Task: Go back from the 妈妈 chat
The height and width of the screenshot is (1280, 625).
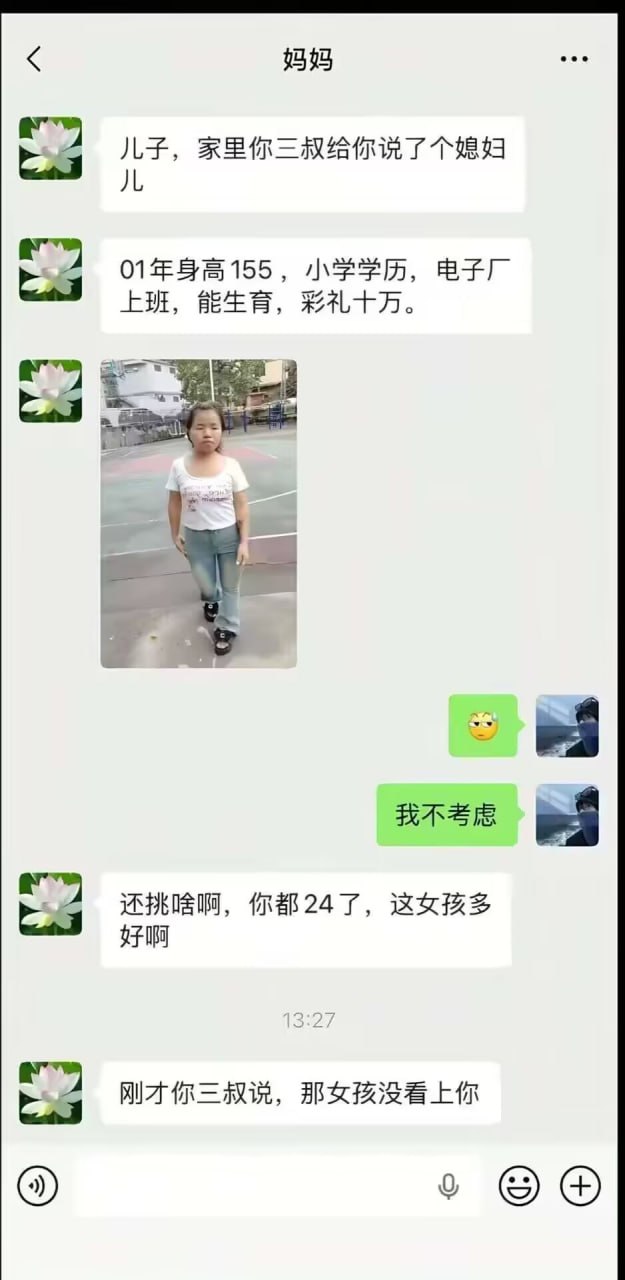Action: pos(34,60)
